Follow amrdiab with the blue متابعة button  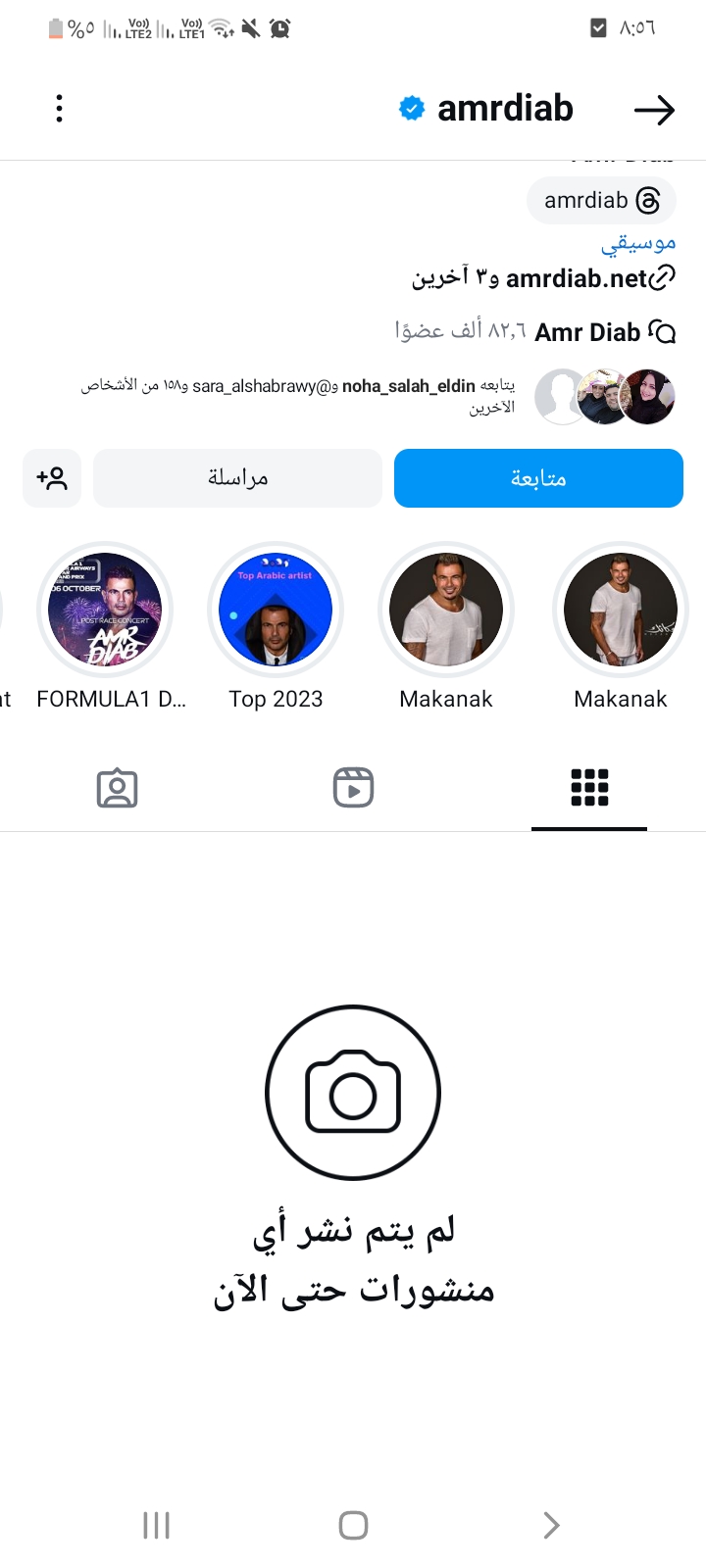[538, 478]
